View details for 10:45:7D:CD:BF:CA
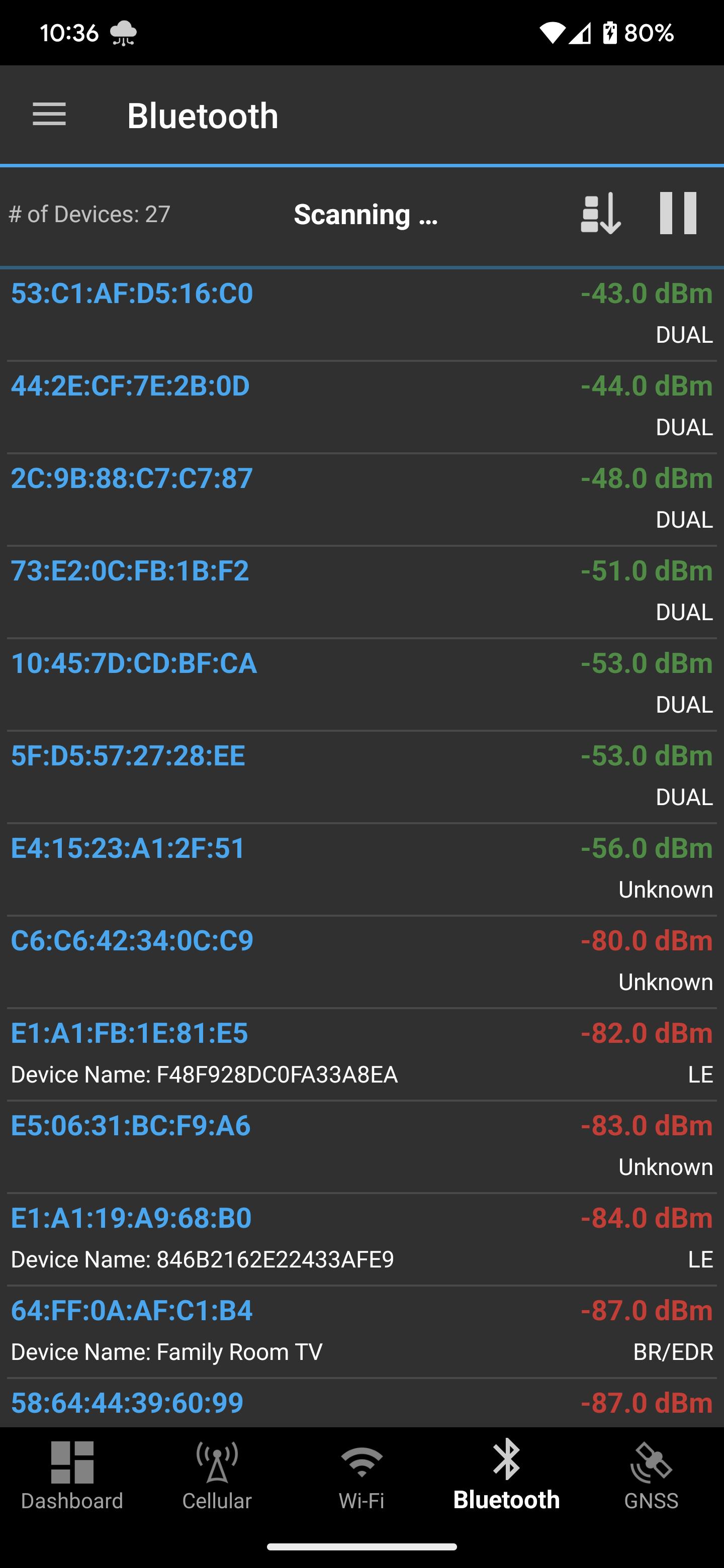The height and width of the screenshot is (1568, 724). (361, 685)
